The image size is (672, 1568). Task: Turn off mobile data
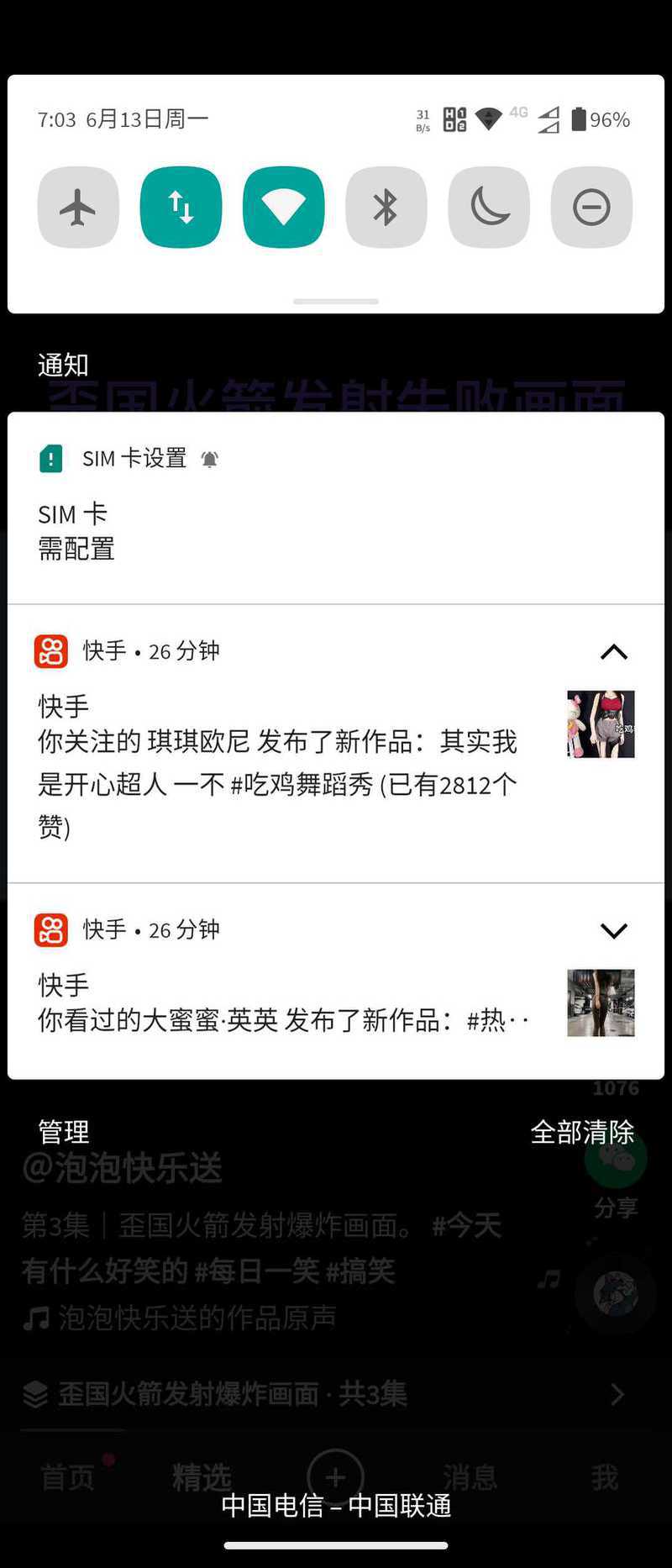coord(181,208)
